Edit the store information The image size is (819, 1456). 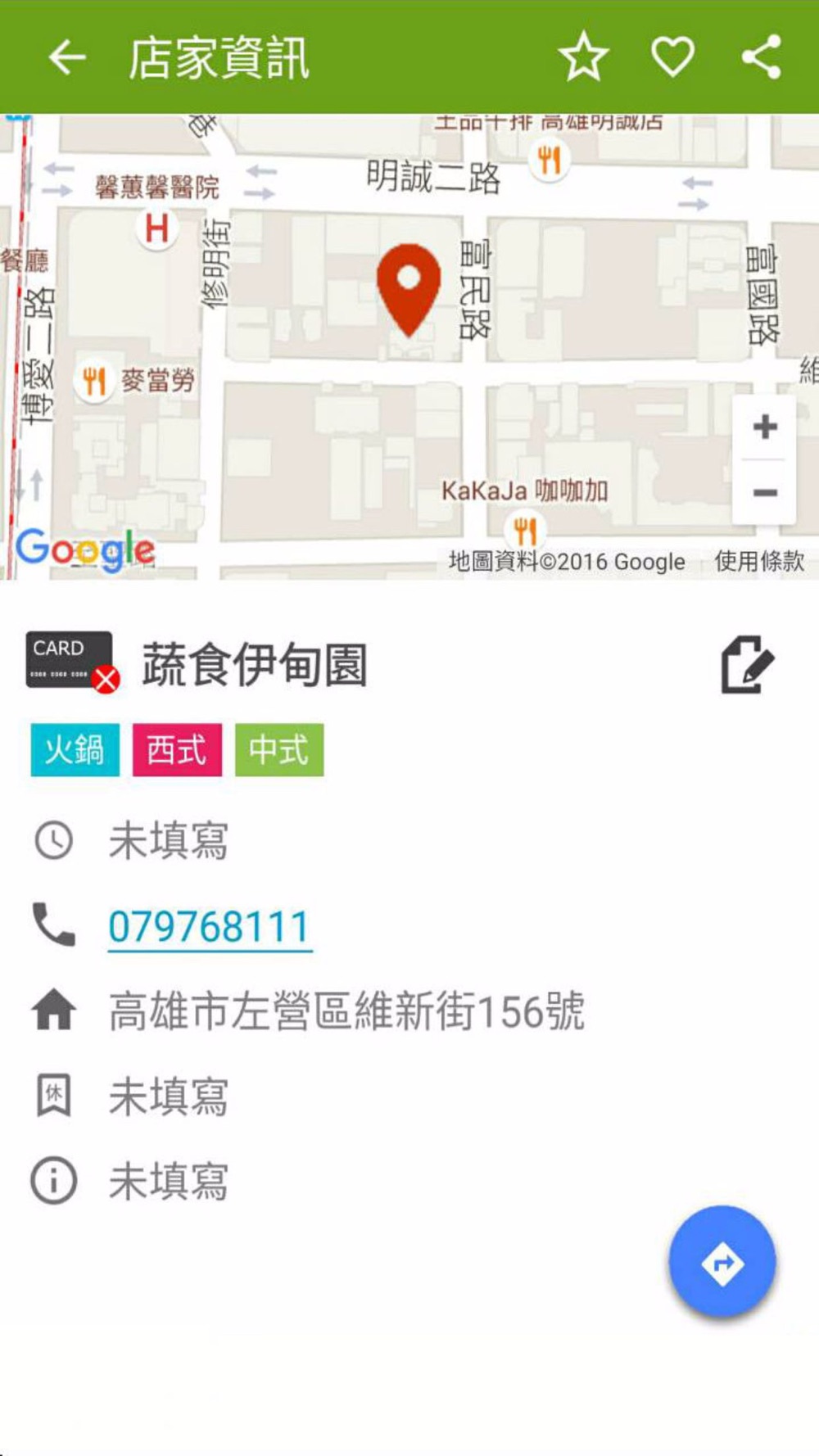(746, 665)
